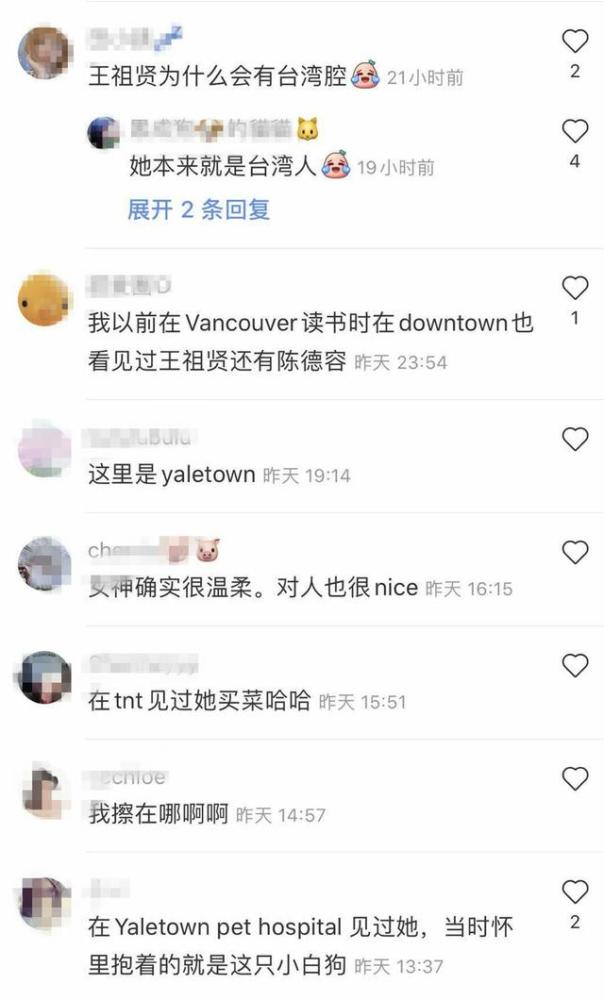
Task: Open avatar beside 女神确实很温柔 comment
Action: 45,562
